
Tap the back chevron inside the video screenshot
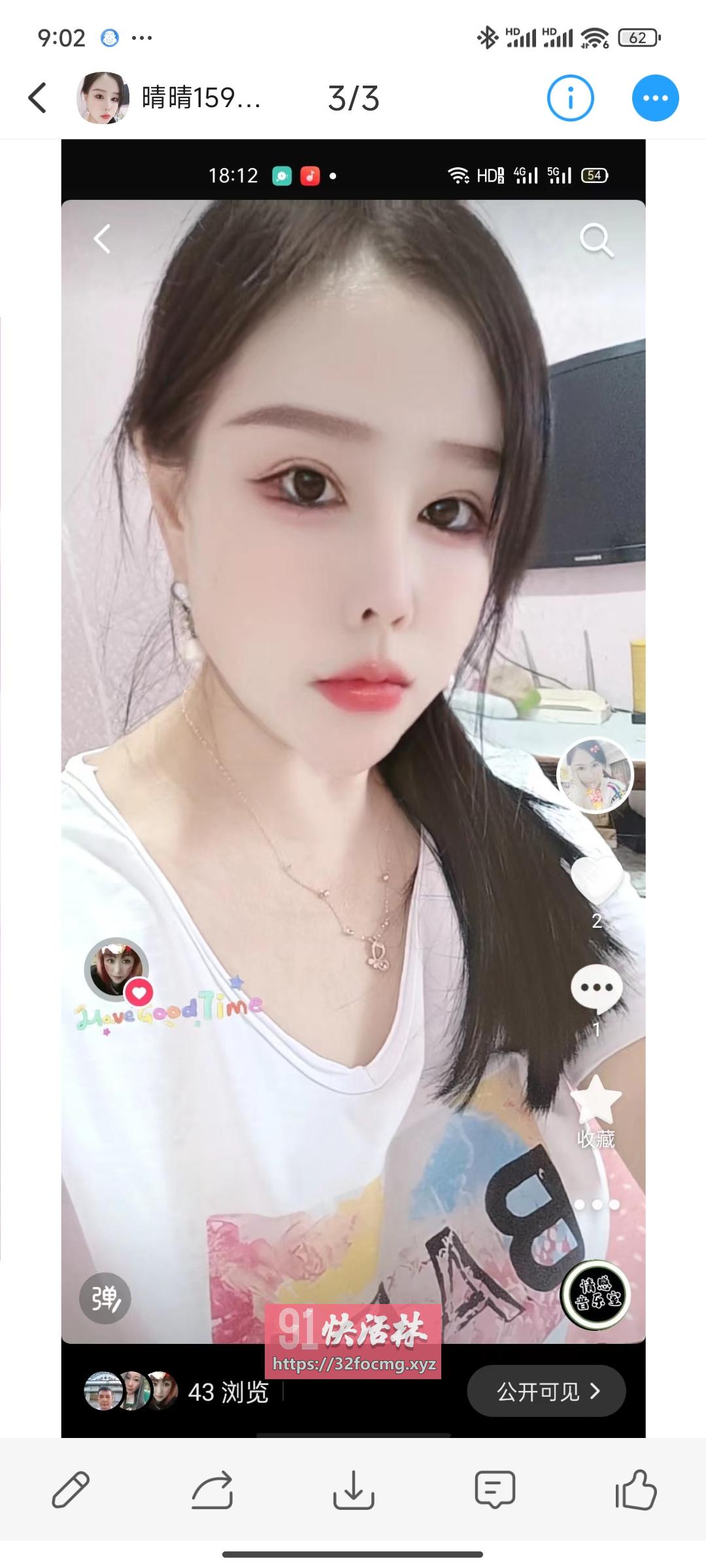[x=101, y=240]
